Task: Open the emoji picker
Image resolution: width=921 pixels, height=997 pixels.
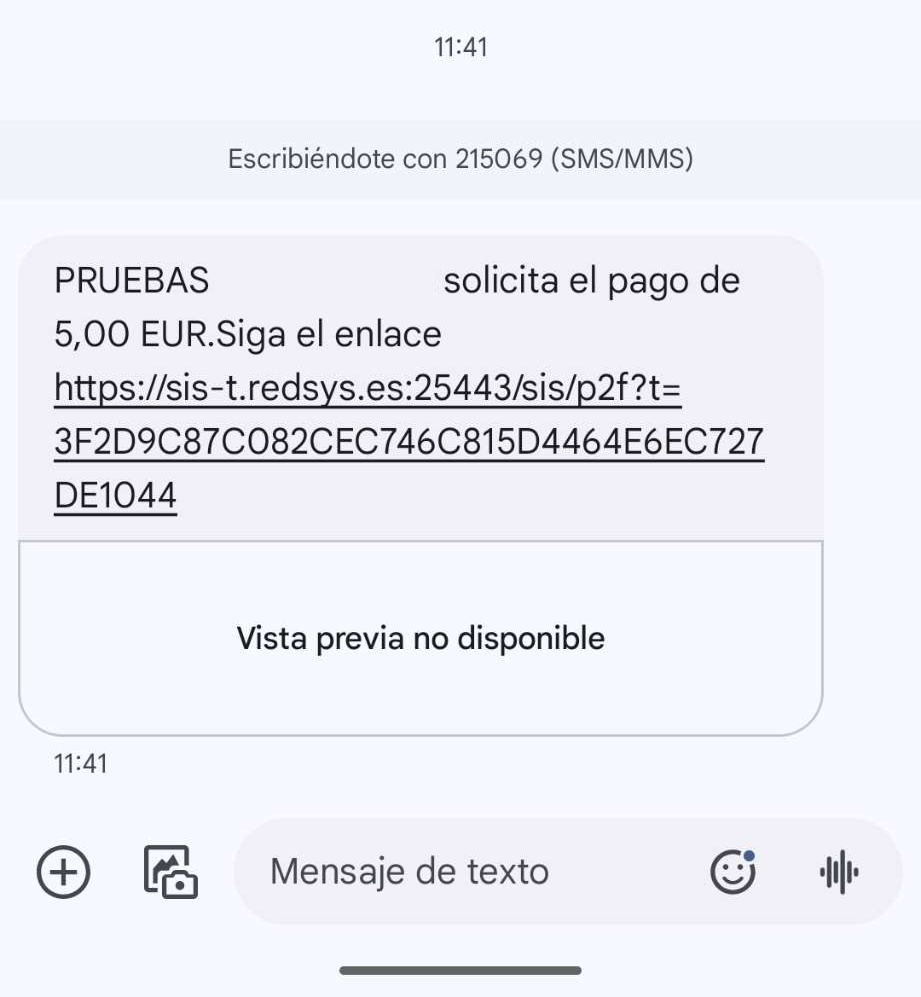Action: click(x=733, y=872)
